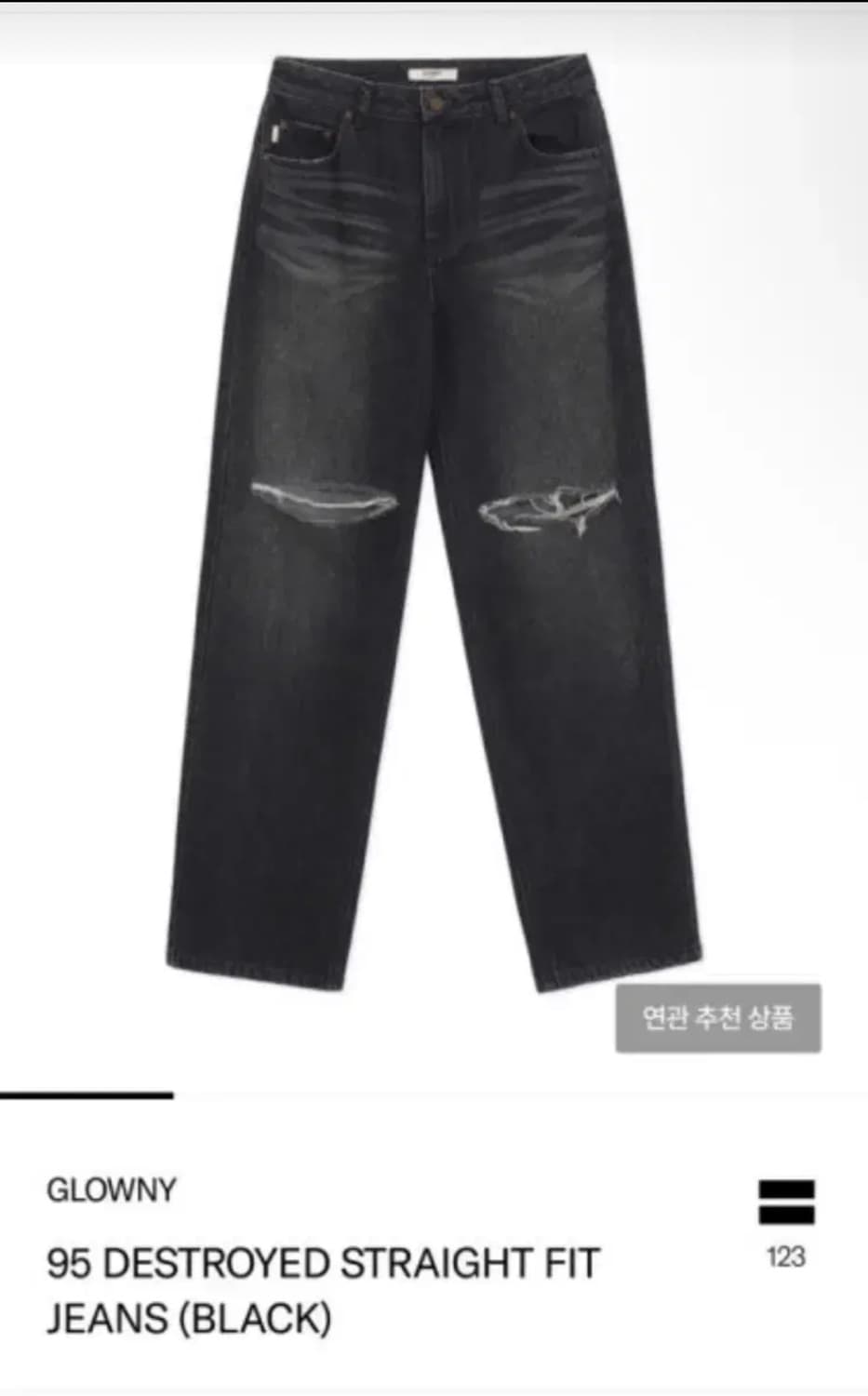Check the number 123 under the bars icon
Viewport: 868px width, 1396px height.
coord(786,1254)
